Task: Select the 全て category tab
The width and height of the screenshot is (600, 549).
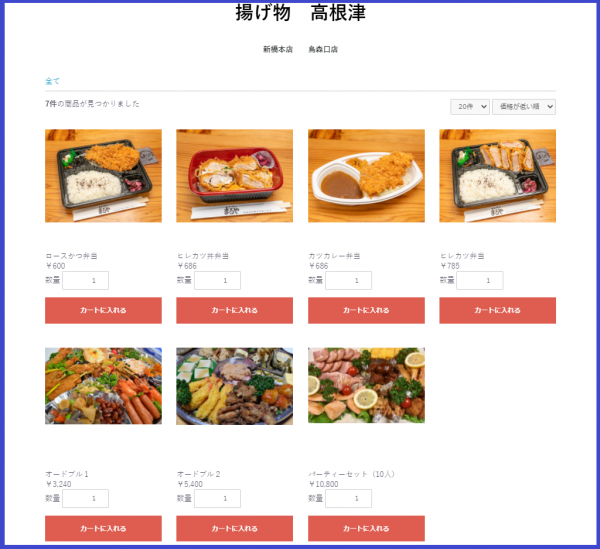Action: pos(52,81)
